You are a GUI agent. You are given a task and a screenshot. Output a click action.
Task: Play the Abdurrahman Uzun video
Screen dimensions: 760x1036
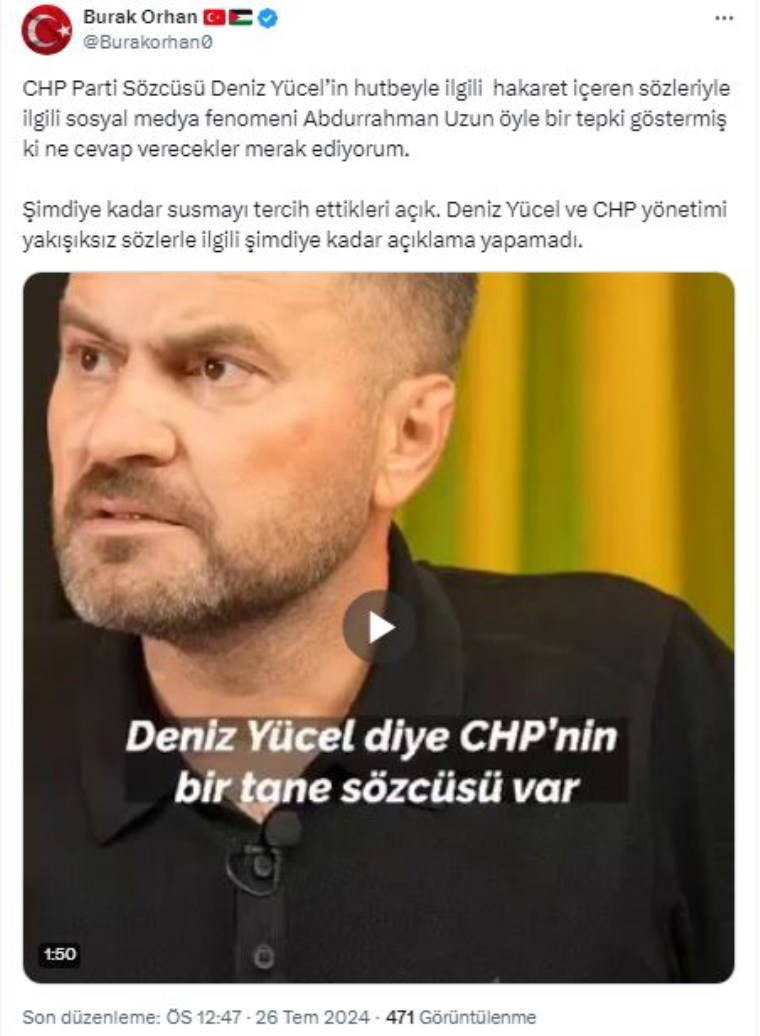[379, 626]
